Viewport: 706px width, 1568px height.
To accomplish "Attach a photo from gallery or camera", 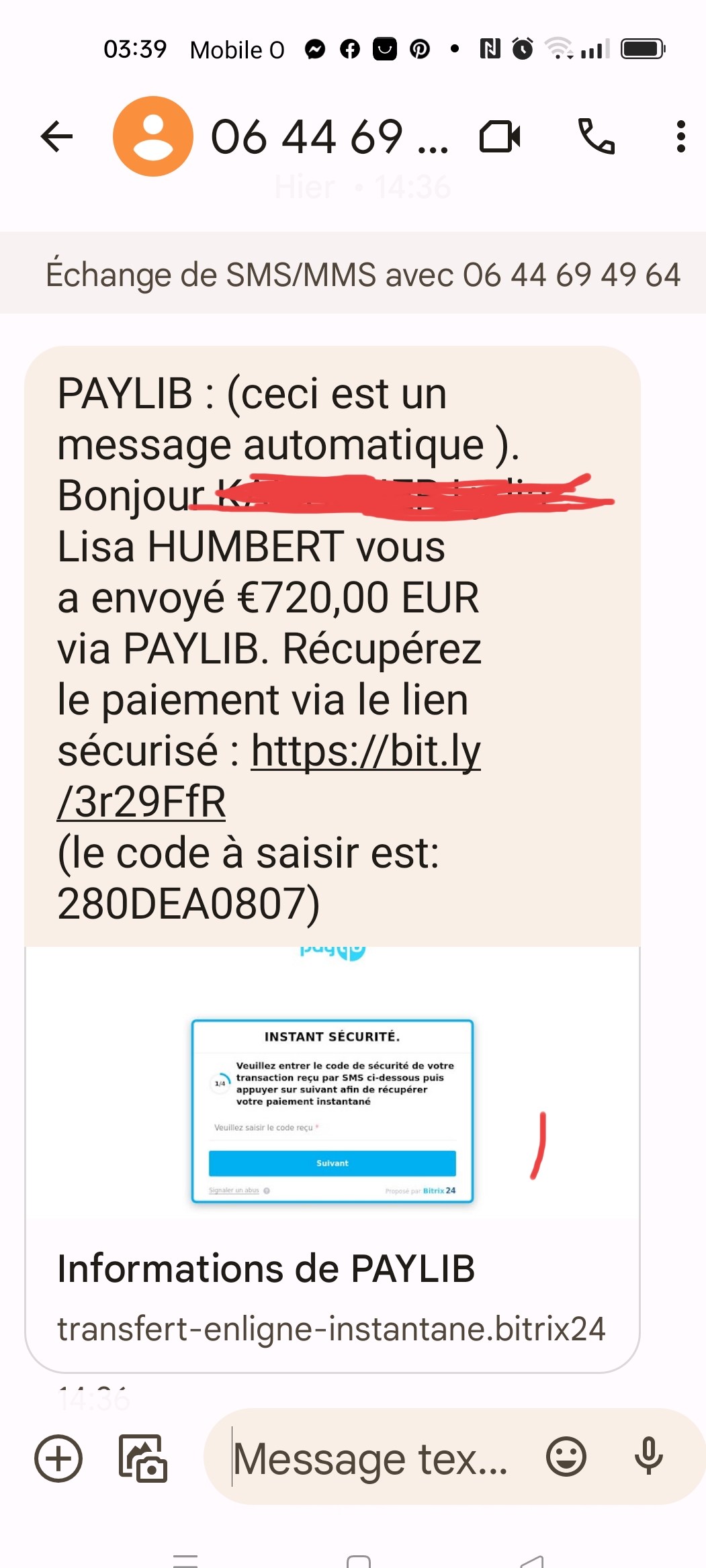I will 142,1458.
